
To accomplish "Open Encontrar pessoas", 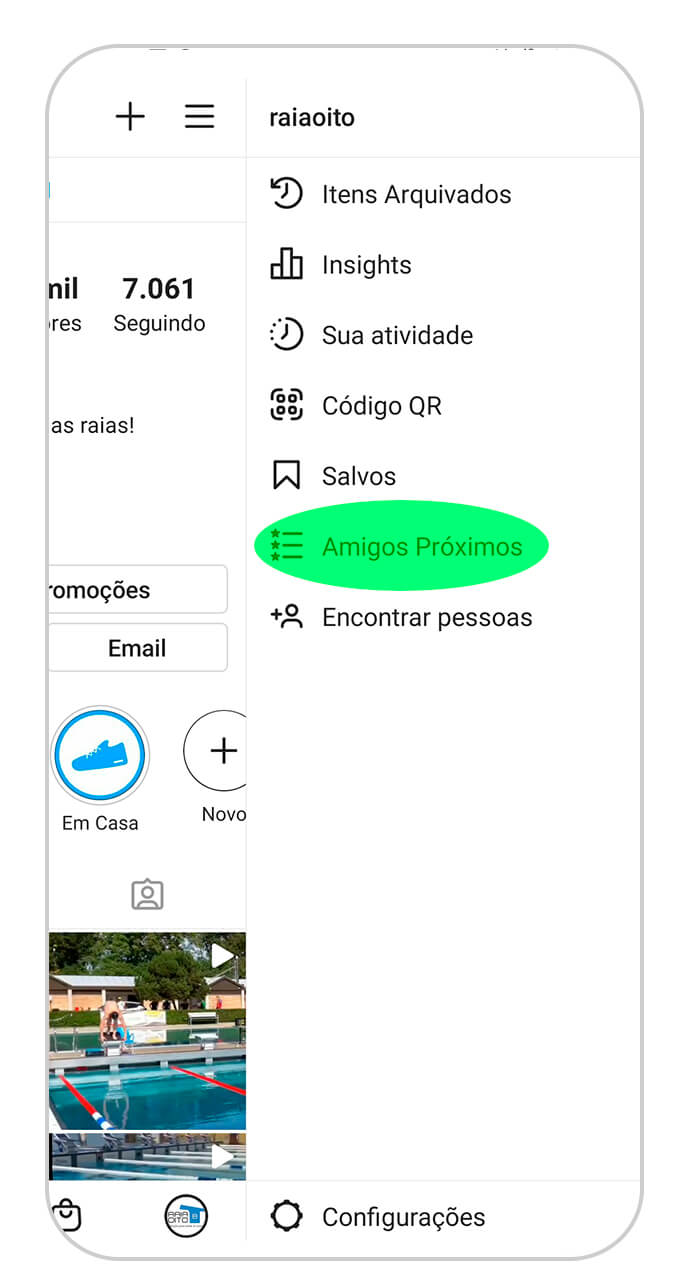I will point(426,617).
